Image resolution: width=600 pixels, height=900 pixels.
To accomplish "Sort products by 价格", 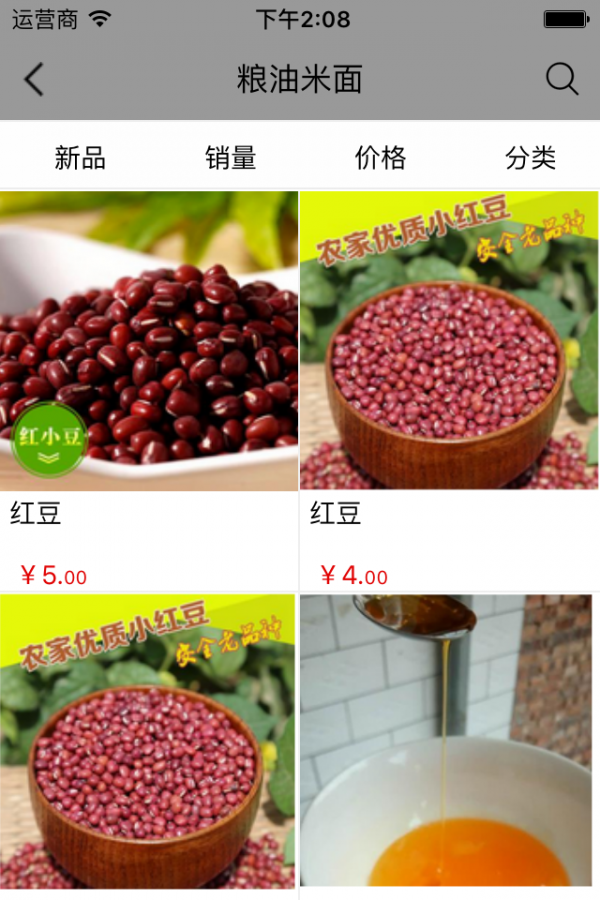I will pos(380,158).
